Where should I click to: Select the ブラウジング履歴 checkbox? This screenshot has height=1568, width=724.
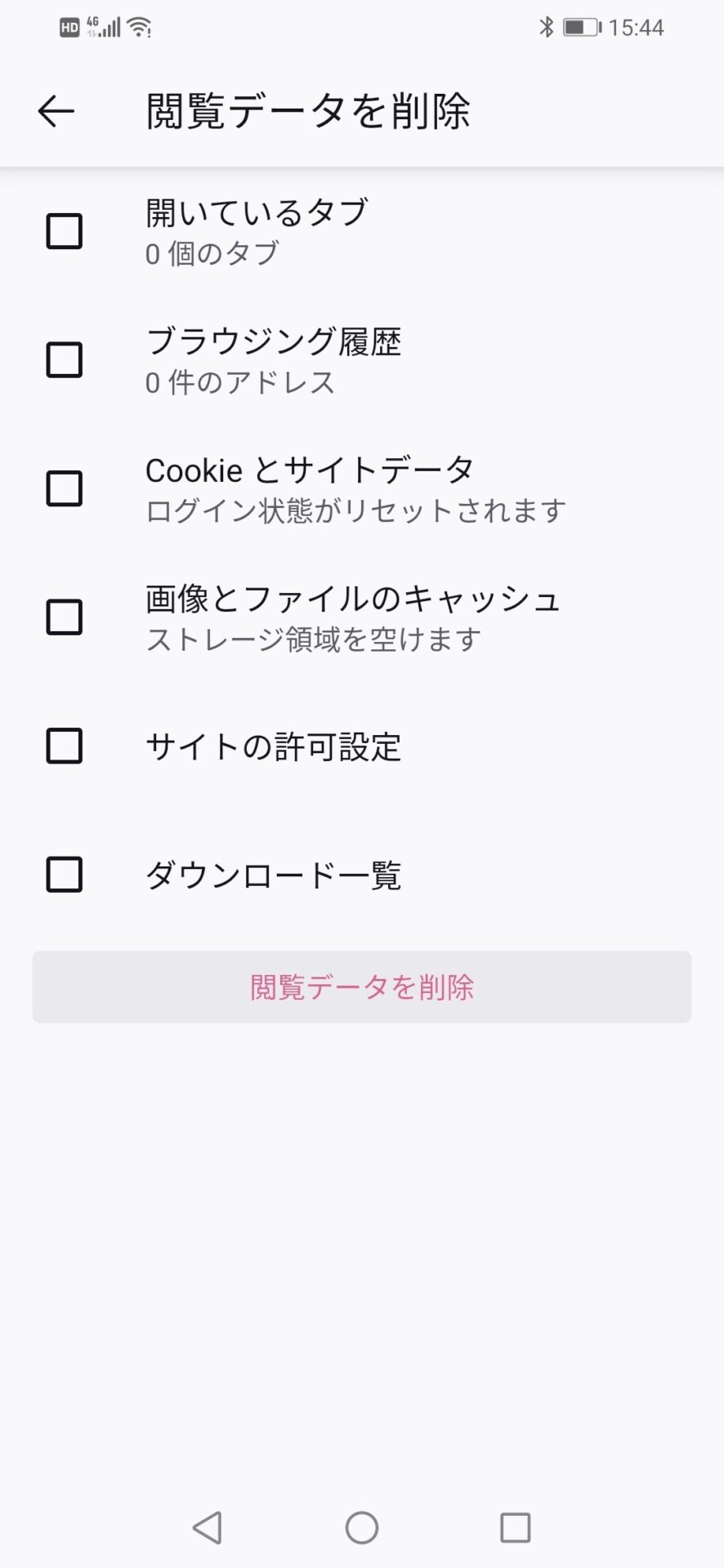point(65,360)
